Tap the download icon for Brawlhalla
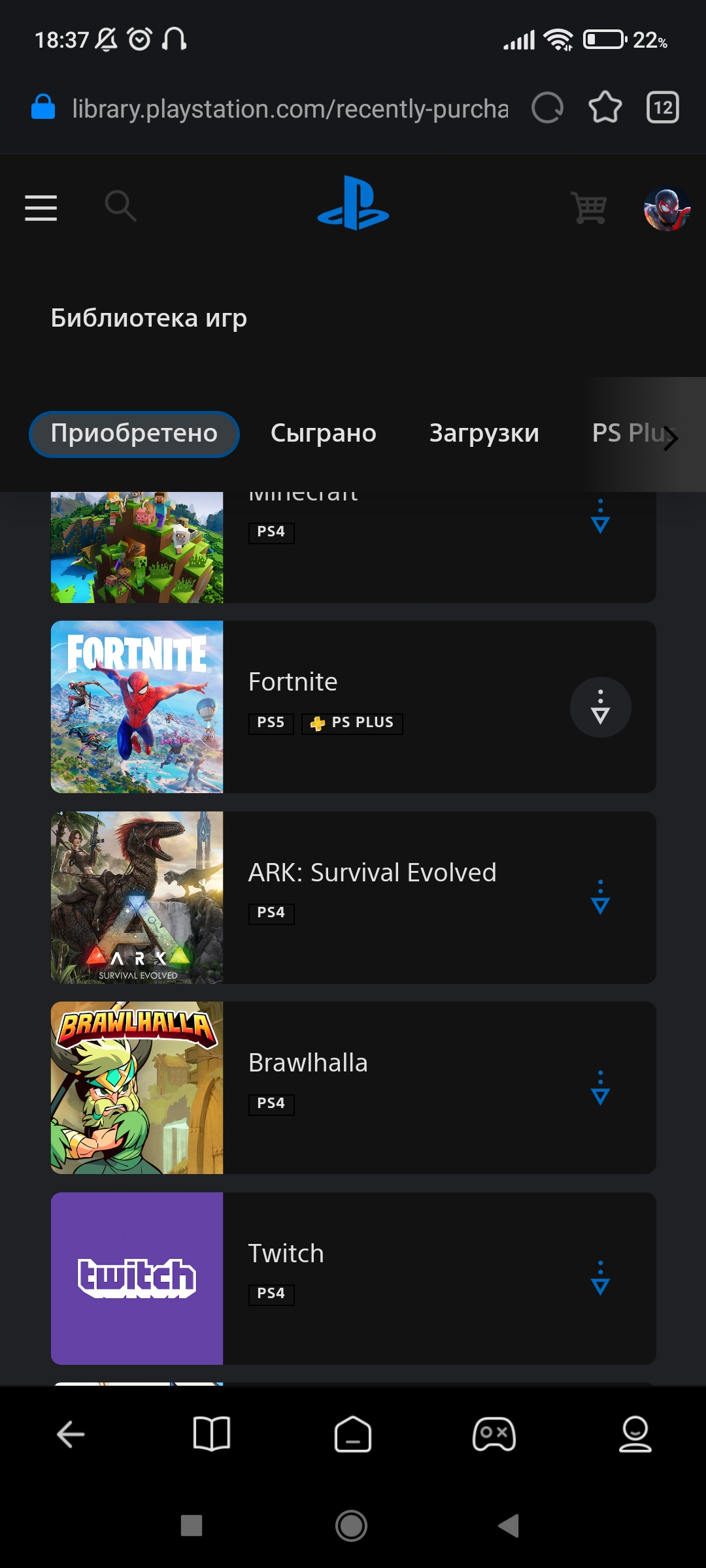This screenshot has width=706, height=1568. (600, 1088)
